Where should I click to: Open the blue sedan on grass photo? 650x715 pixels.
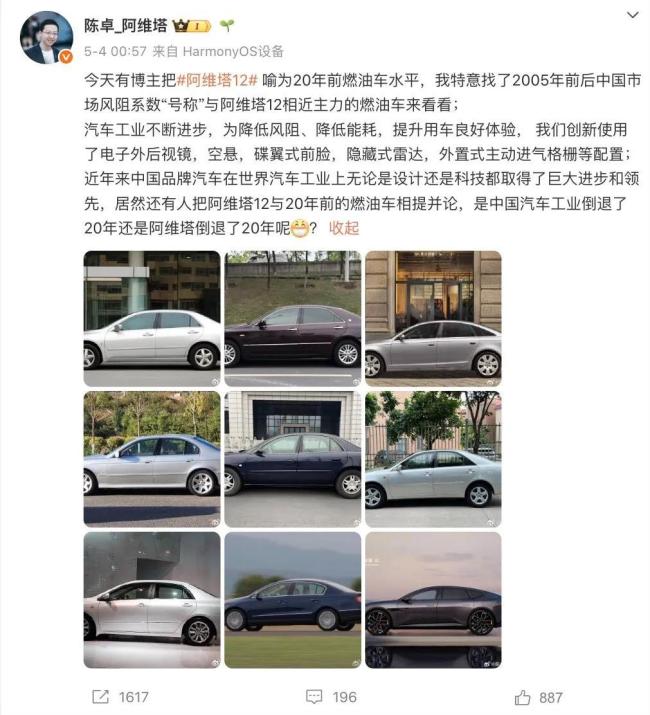[293, 599]
